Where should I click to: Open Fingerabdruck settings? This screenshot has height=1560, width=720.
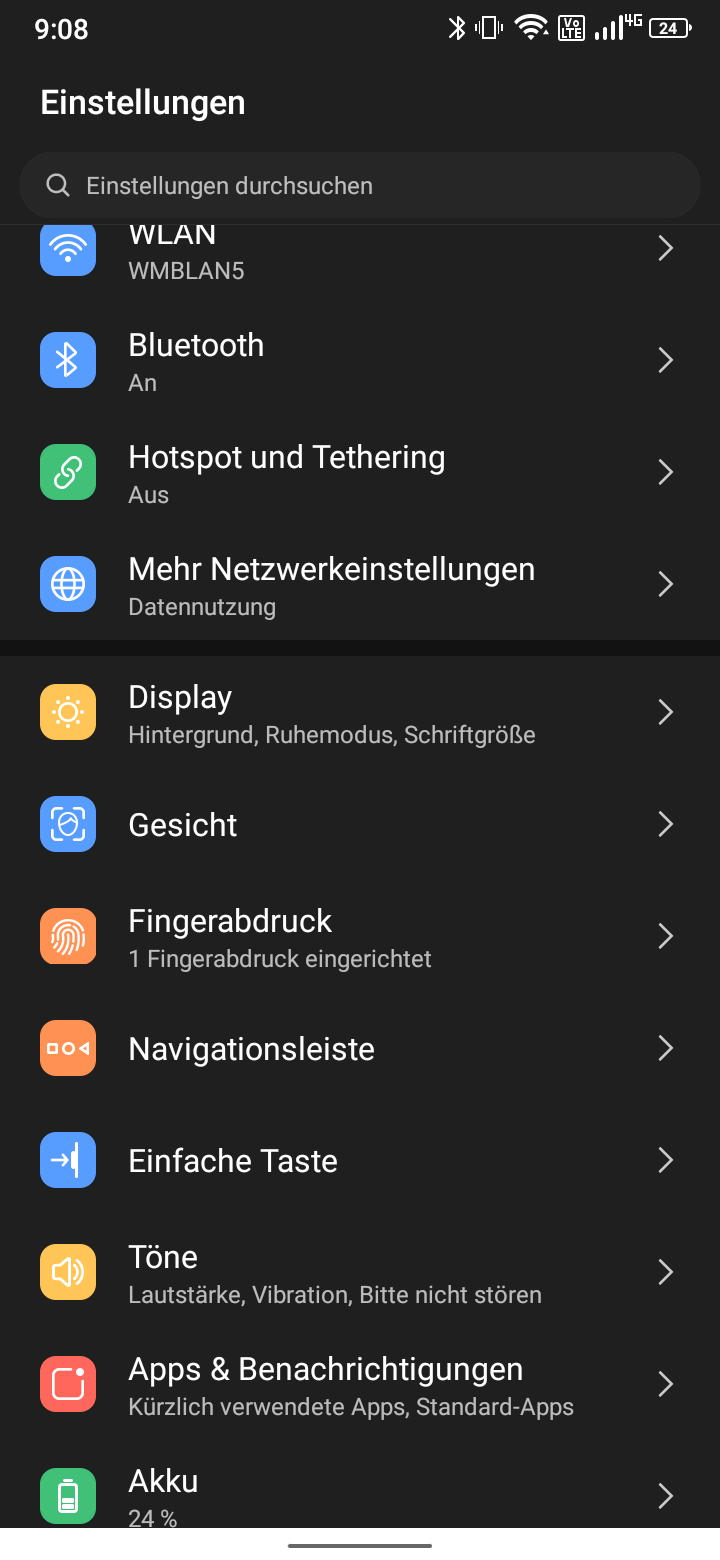point(360,936)
